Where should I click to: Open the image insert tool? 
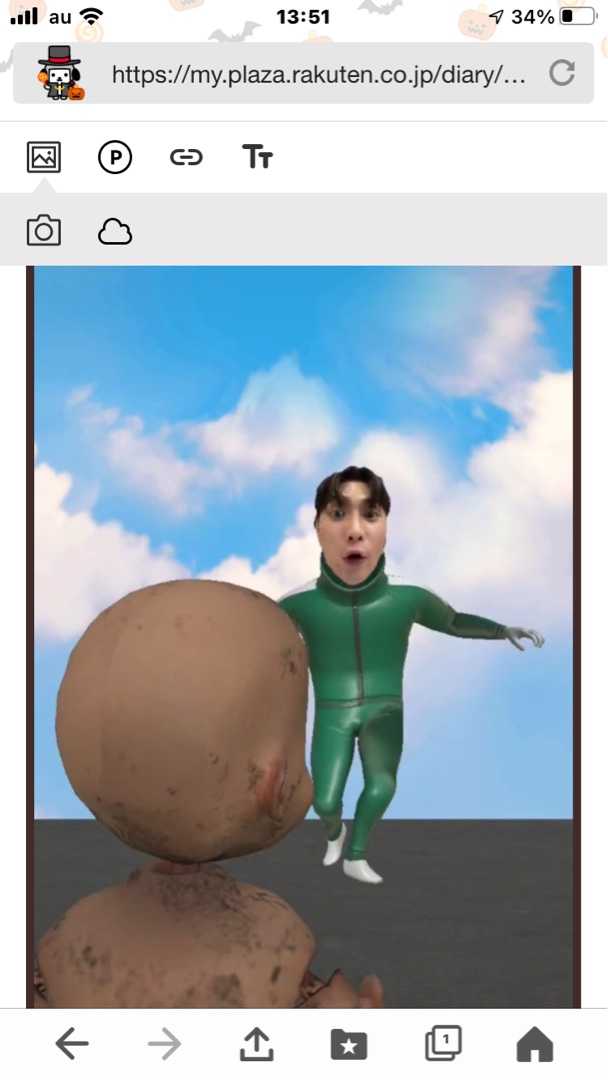click(44, 157)
